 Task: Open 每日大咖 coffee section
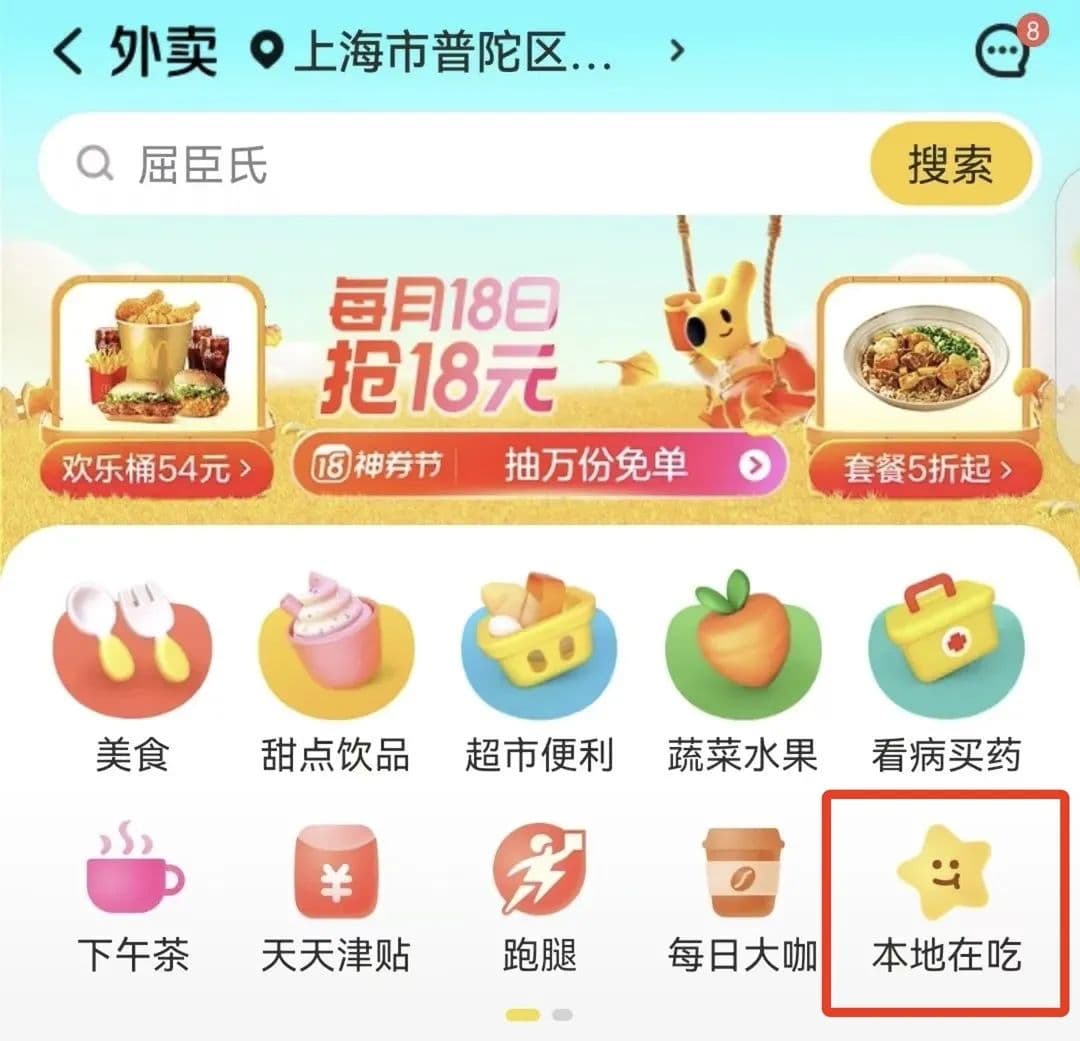coord(742,895)
